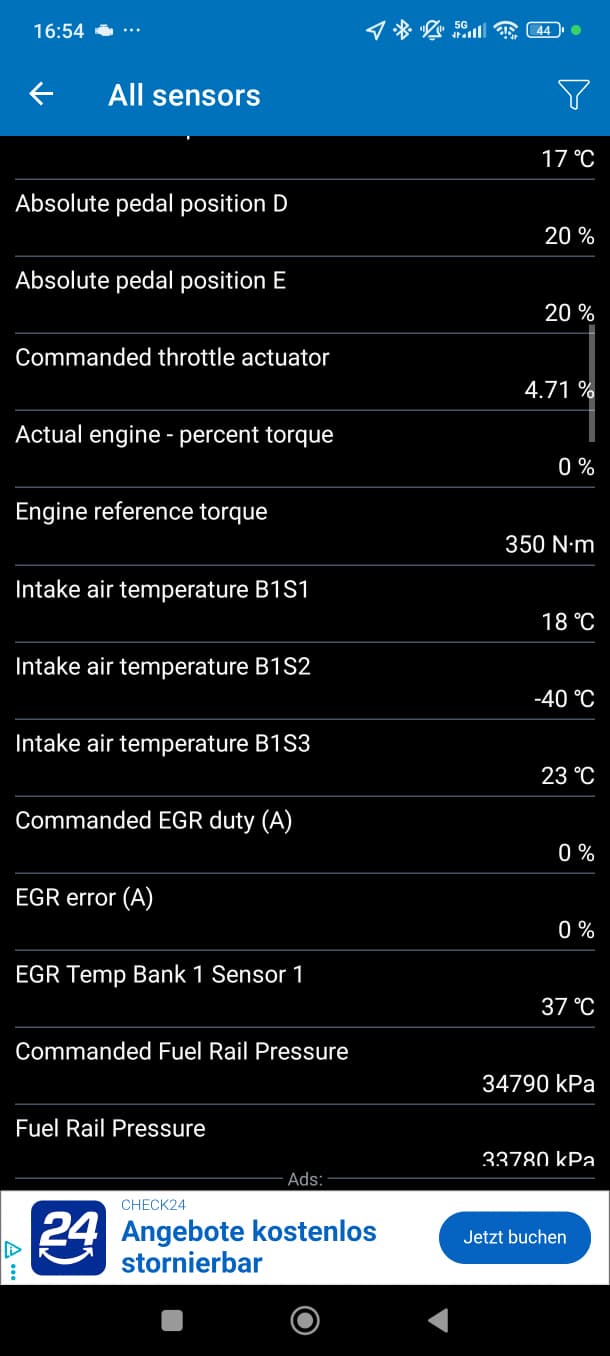This screenshot has width=610, height=1356.
Task: View EGR Temp Bank 1 Sensor 1
Action: [304, 988]
